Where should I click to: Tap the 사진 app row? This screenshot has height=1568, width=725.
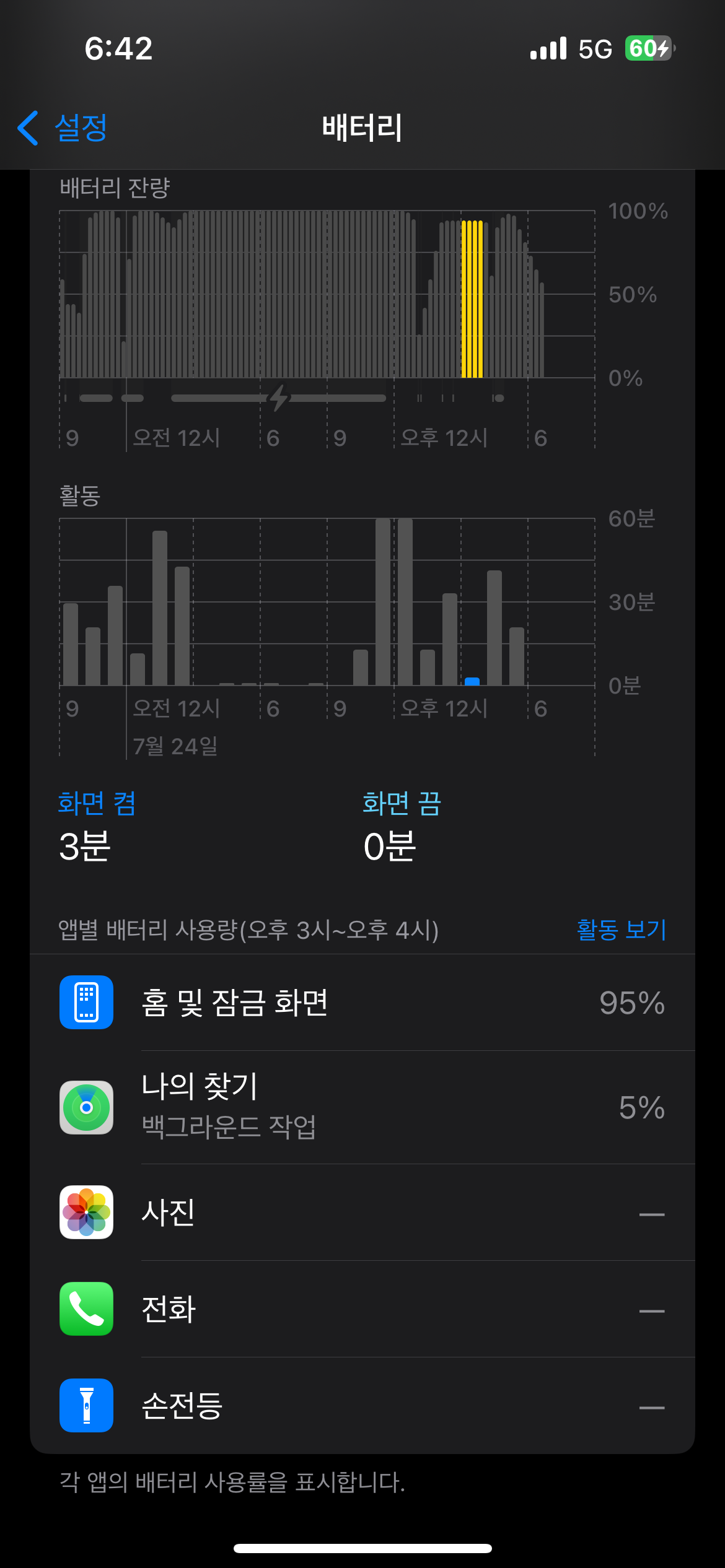(x=362, y=1212)
